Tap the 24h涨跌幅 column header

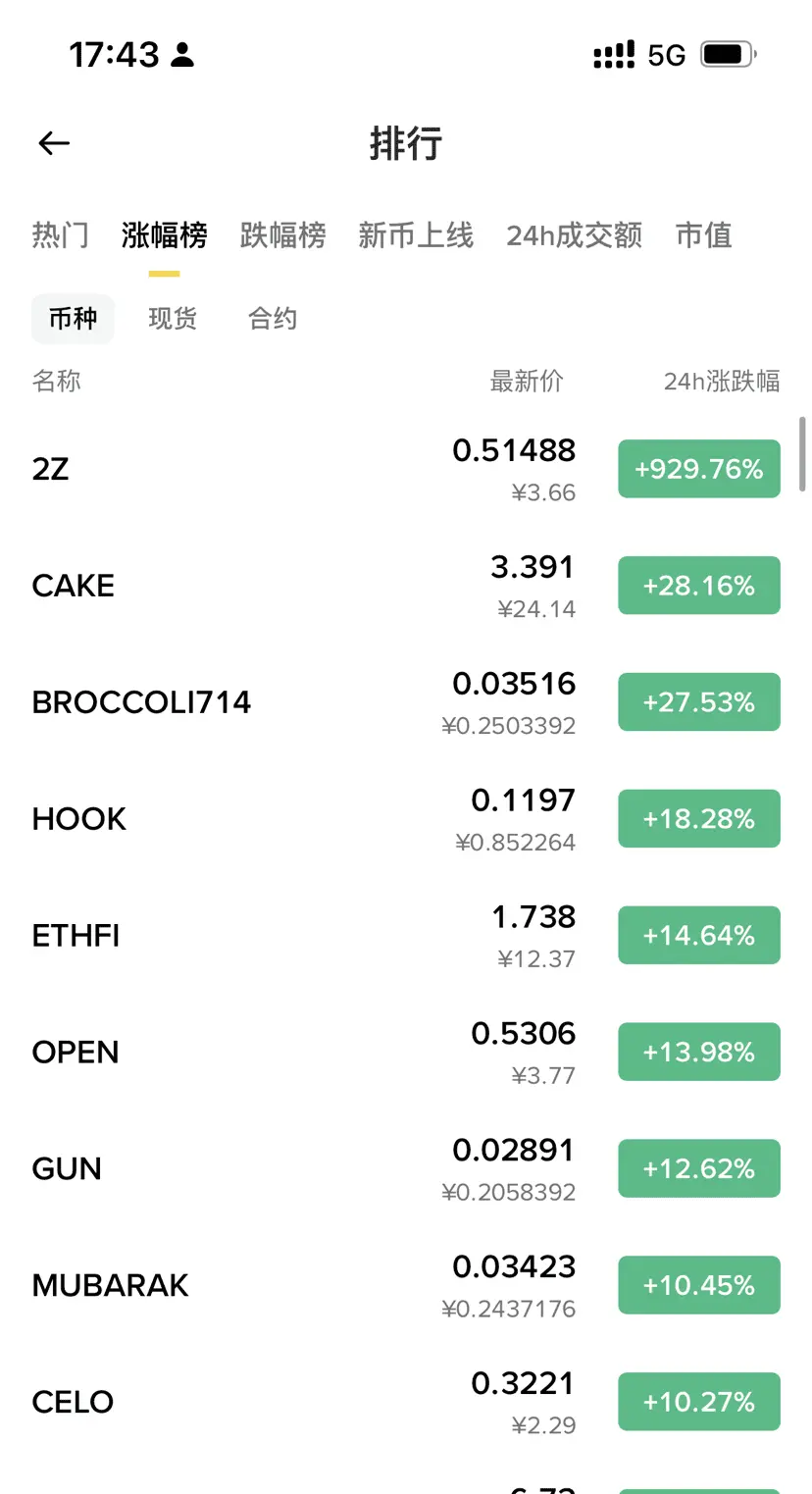click(x=721, y=381)
